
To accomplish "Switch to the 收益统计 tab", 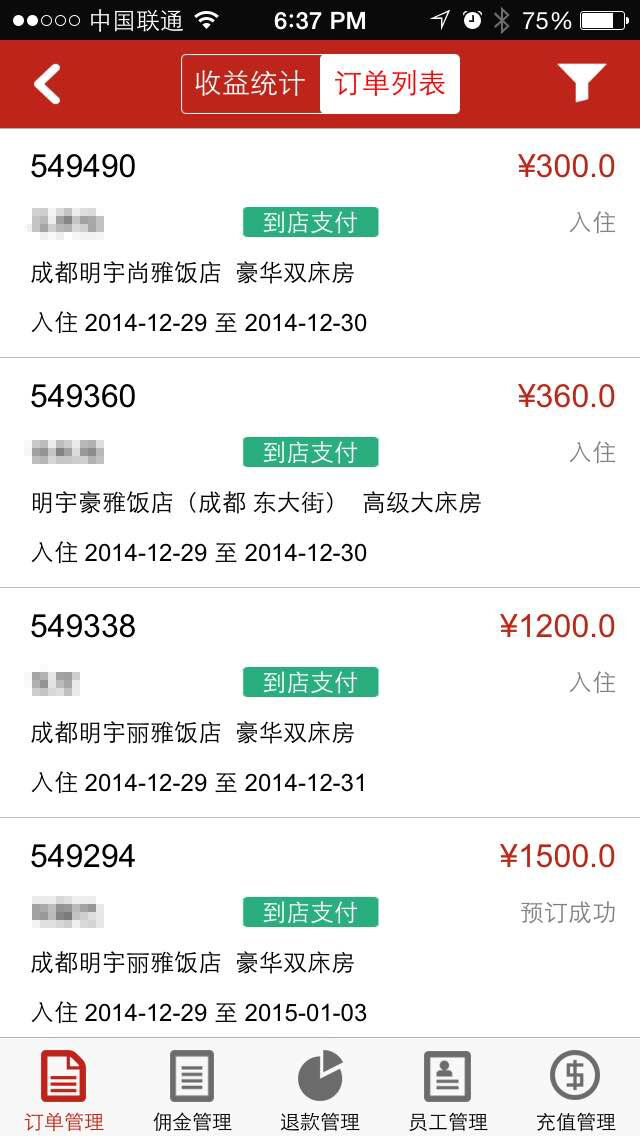I will point(250,84).
